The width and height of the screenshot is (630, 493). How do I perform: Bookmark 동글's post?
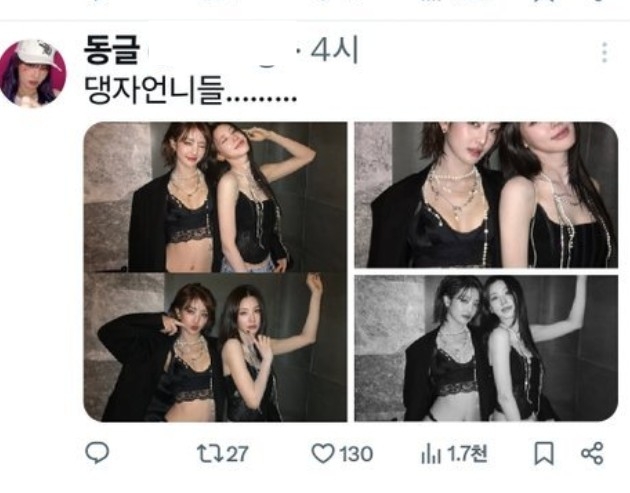[x=543, y=454]
